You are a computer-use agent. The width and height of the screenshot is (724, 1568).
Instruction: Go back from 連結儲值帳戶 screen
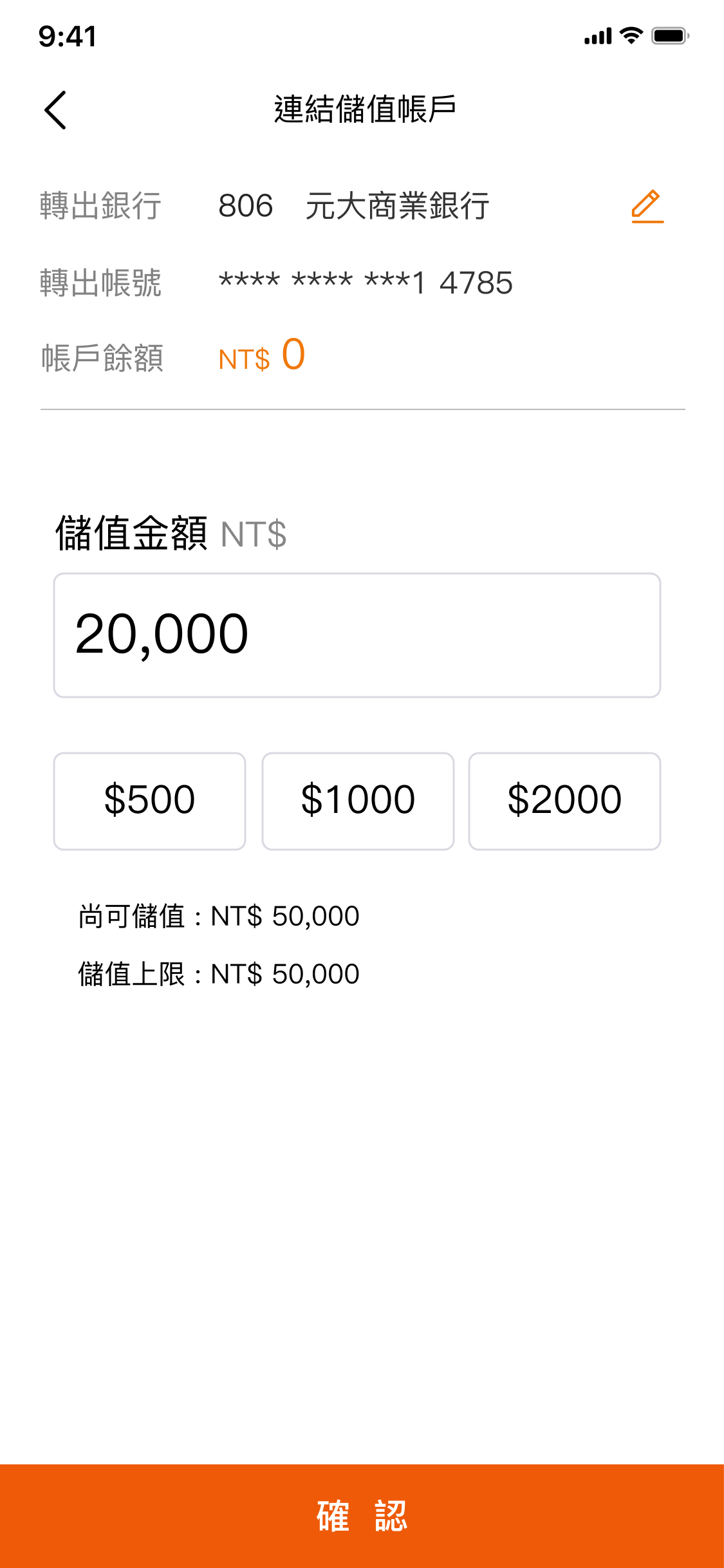[55, 110]
